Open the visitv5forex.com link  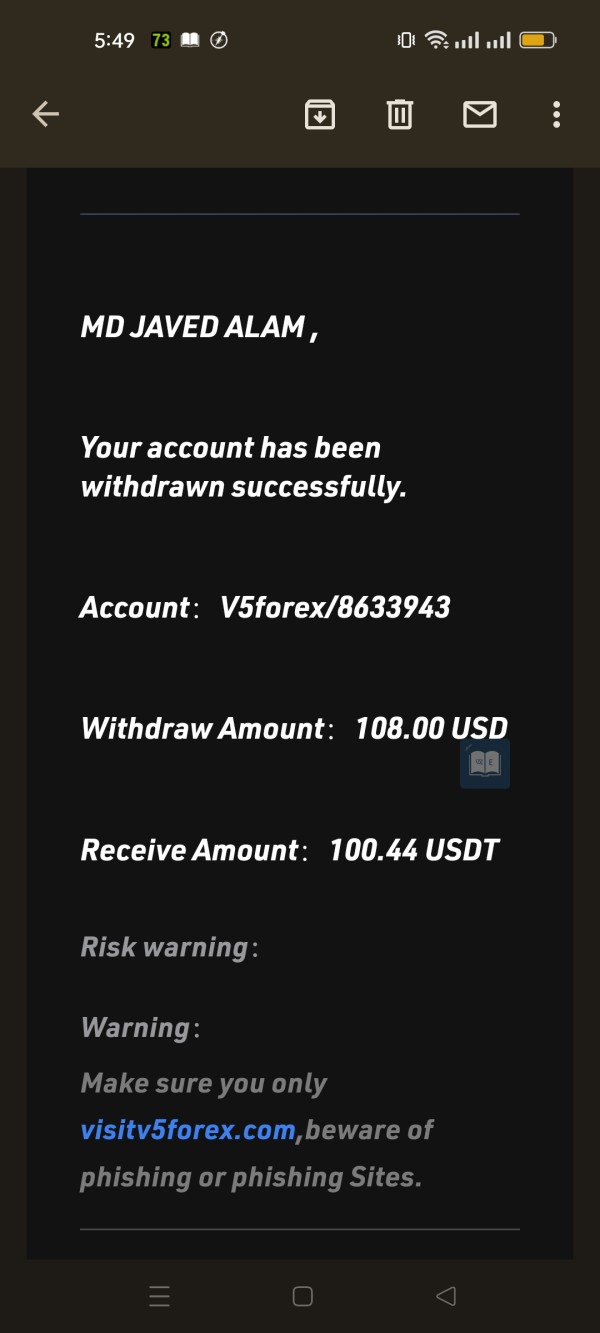[x=188, y=1130]
